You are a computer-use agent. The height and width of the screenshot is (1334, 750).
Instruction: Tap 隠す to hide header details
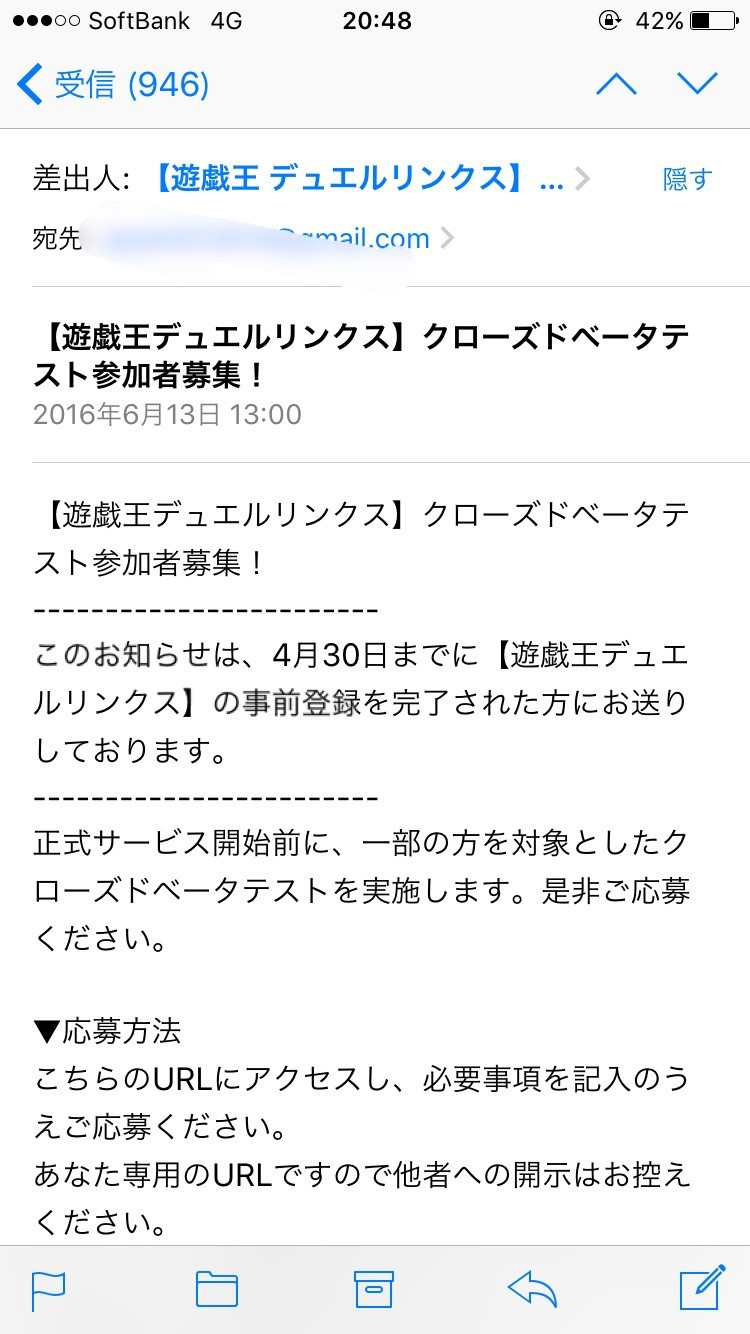[x=688, y=179]
